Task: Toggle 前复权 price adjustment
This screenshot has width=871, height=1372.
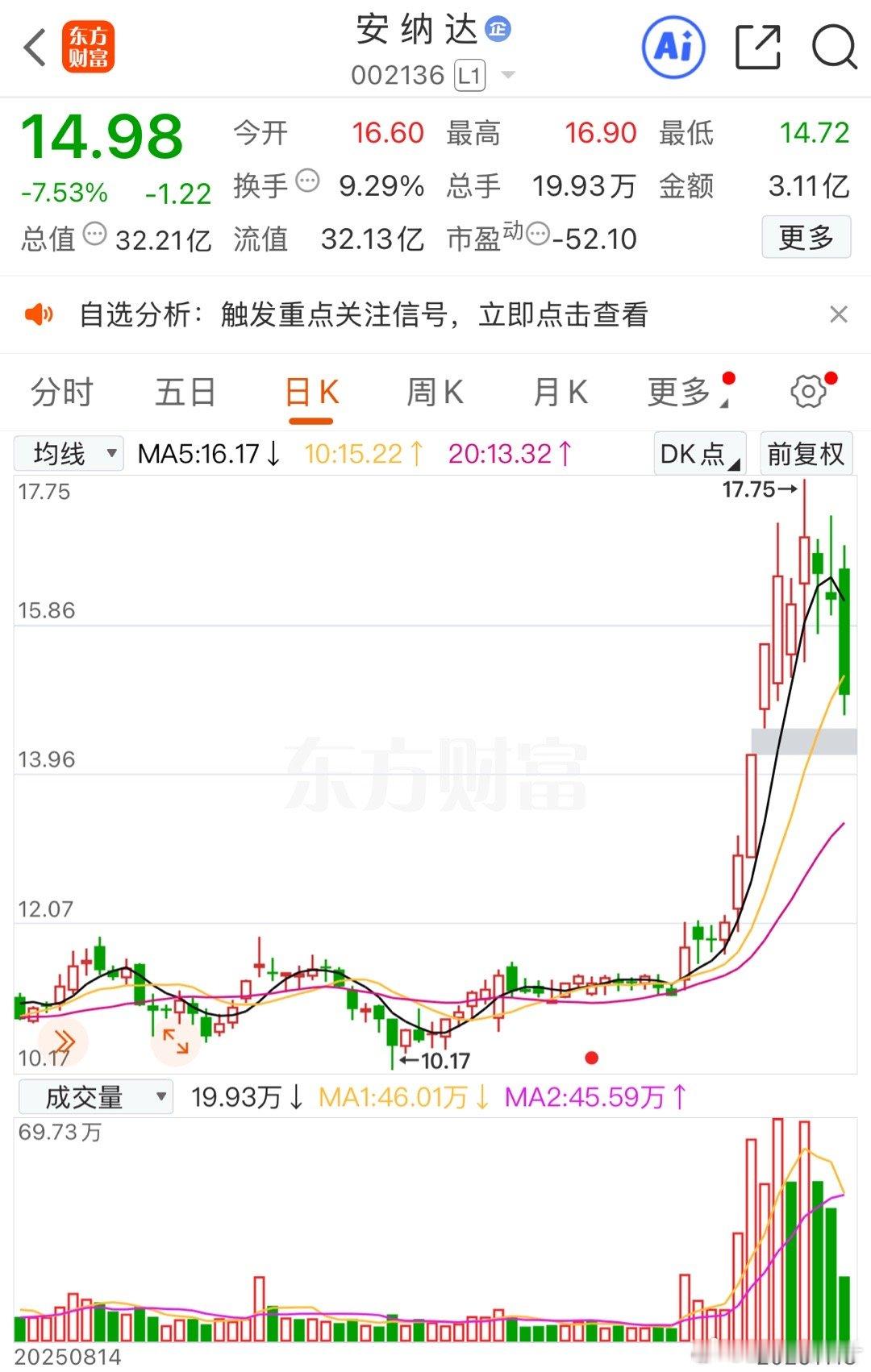Action: coord(806,453)
